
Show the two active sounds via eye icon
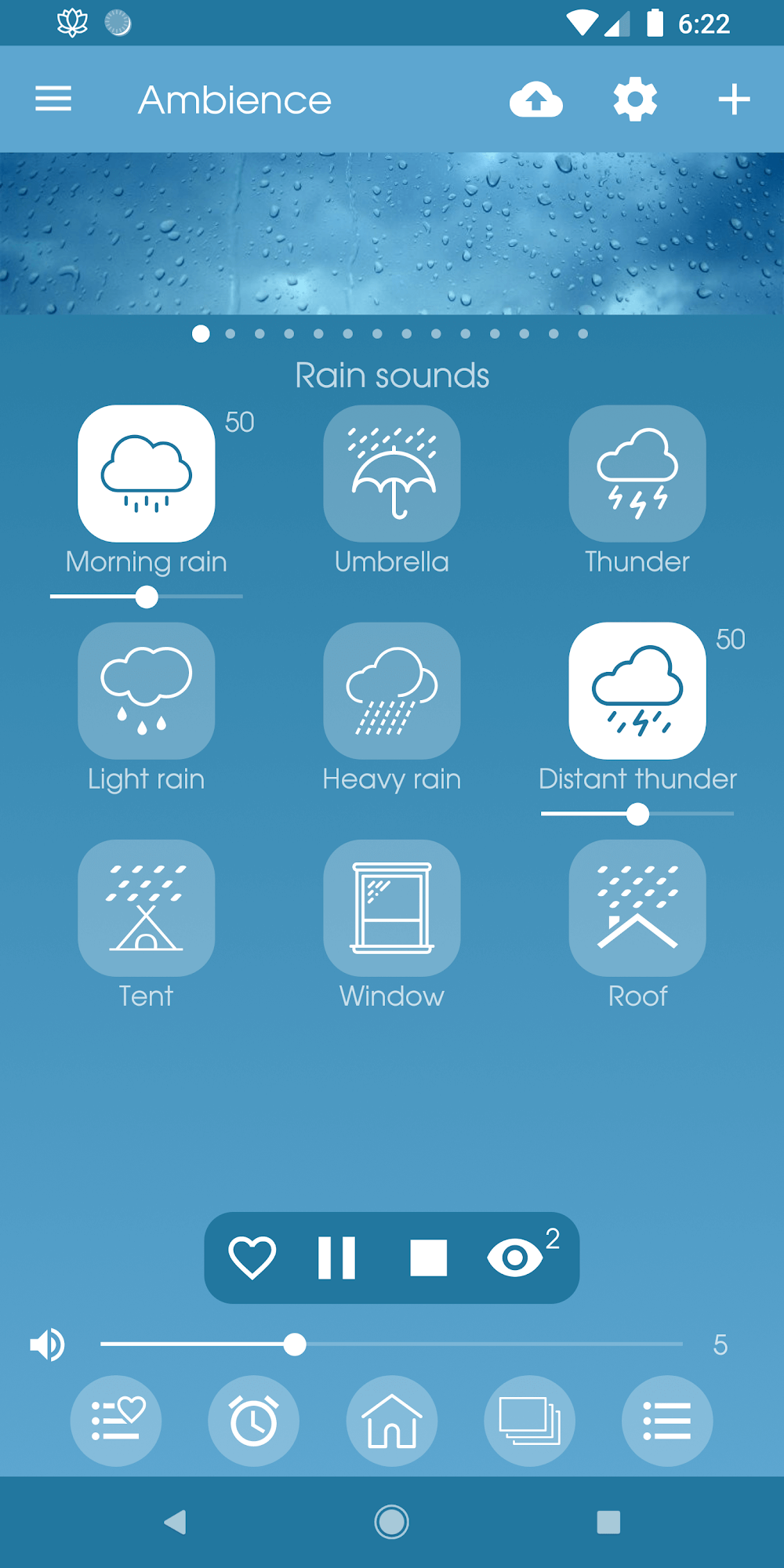point(516,1258)
